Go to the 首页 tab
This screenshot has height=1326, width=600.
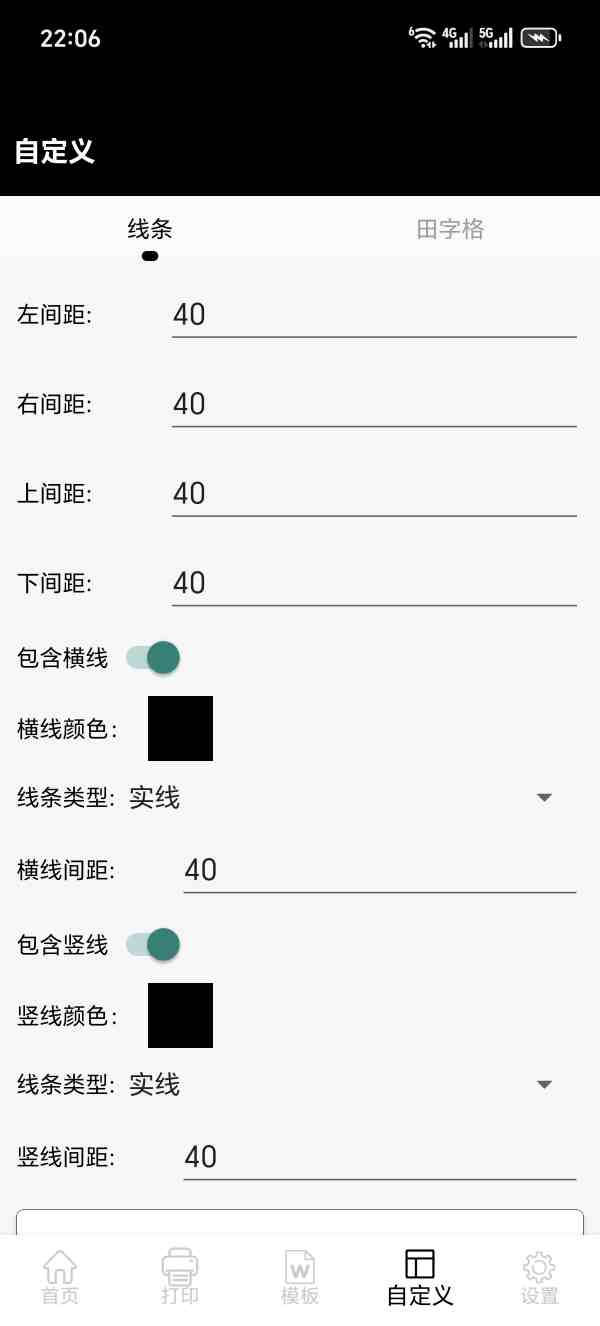point(60,1277)
